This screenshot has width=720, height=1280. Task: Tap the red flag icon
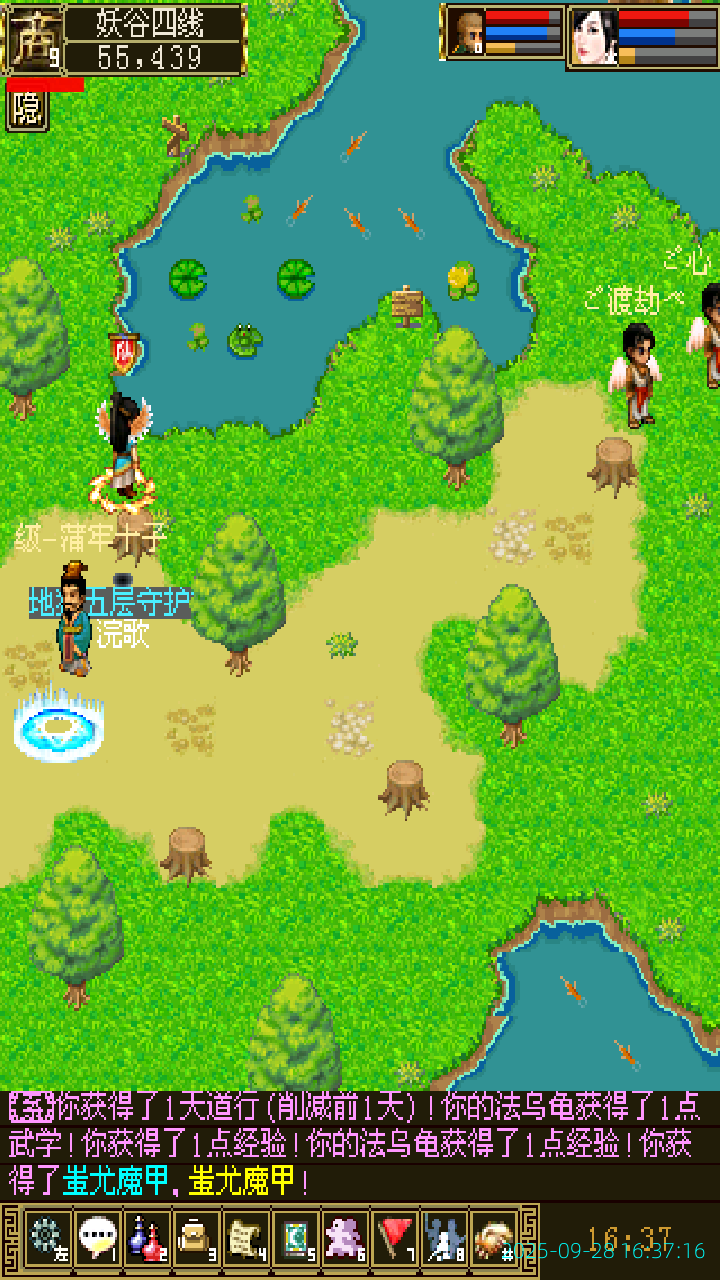pyautogui.click(x=395, y=1238)
